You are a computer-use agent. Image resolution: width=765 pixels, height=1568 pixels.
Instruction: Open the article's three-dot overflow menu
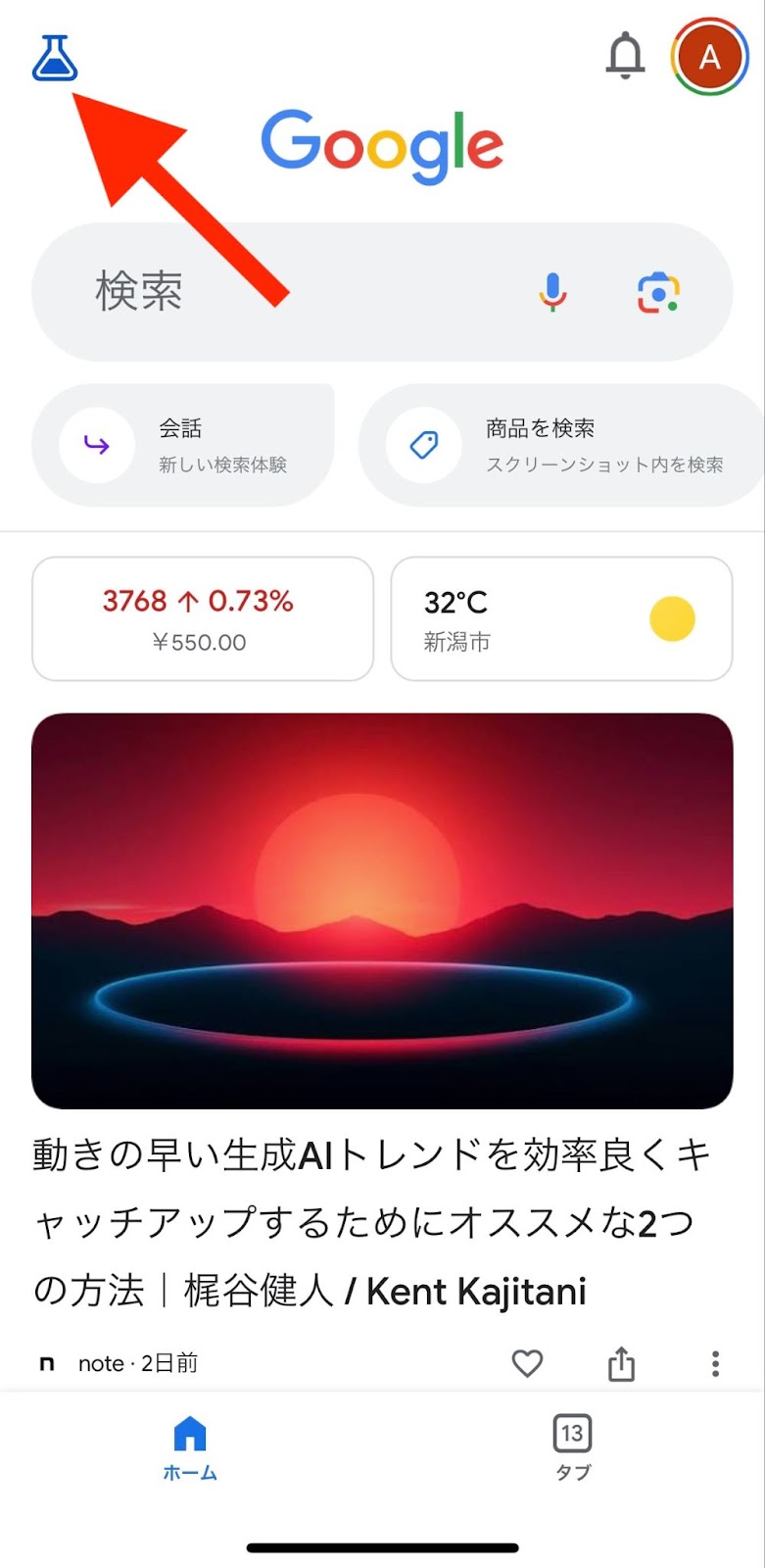click(x=716, y=1363)
